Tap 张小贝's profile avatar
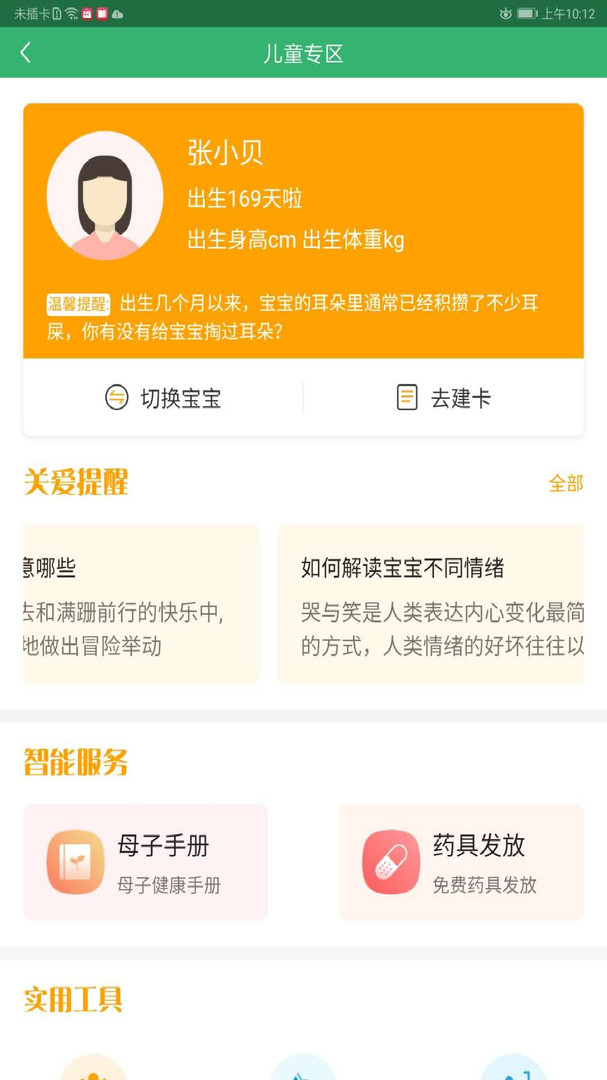 [x=105, y=195]
